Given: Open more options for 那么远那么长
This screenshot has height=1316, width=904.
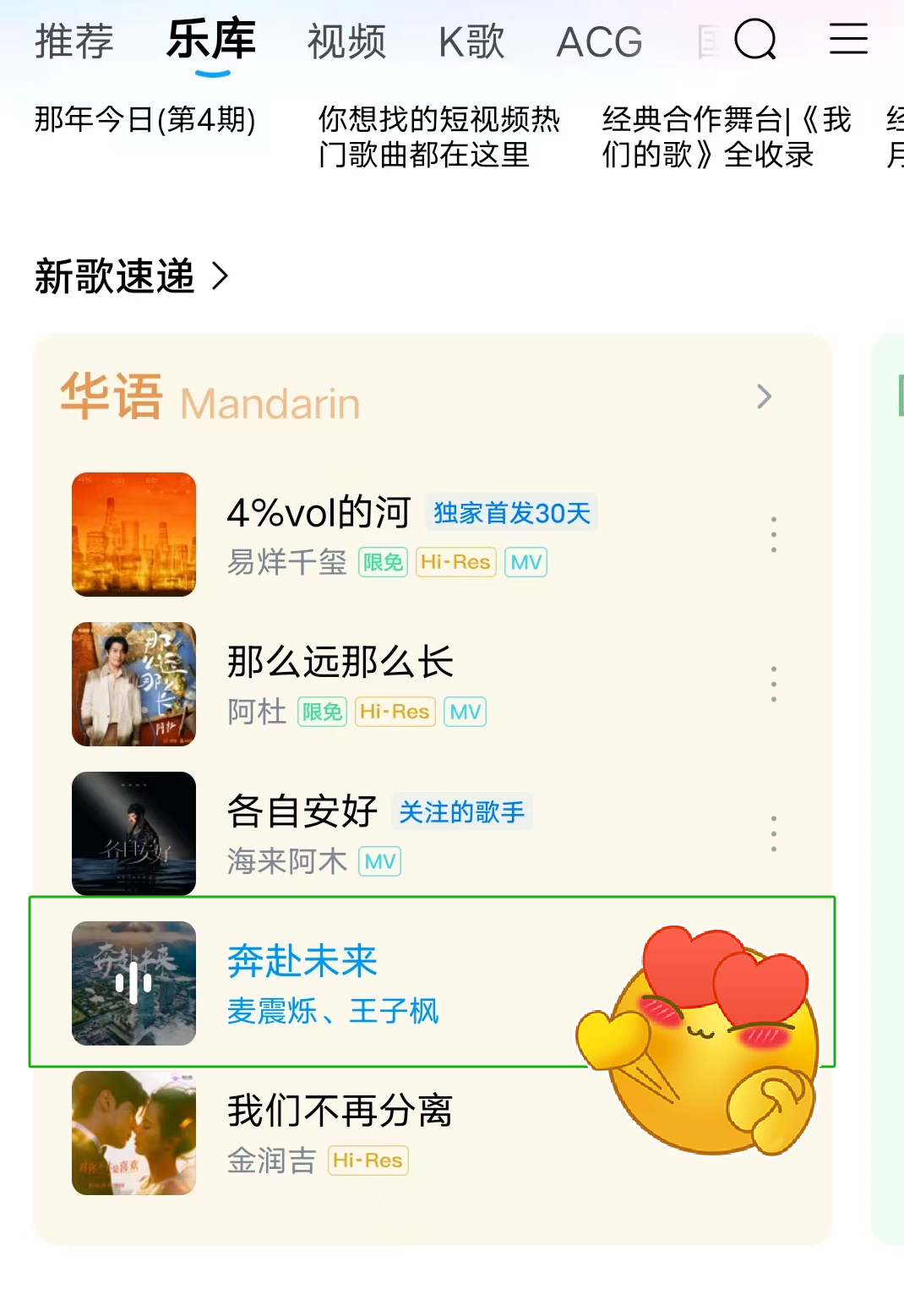Looking at the screenshot, I should 773,684.
